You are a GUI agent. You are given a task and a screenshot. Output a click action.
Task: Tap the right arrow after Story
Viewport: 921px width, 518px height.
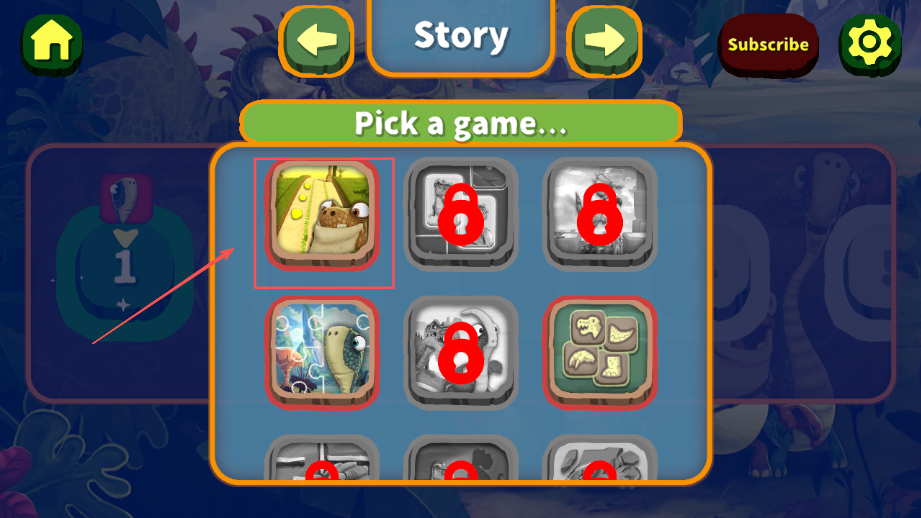(604, 41)
